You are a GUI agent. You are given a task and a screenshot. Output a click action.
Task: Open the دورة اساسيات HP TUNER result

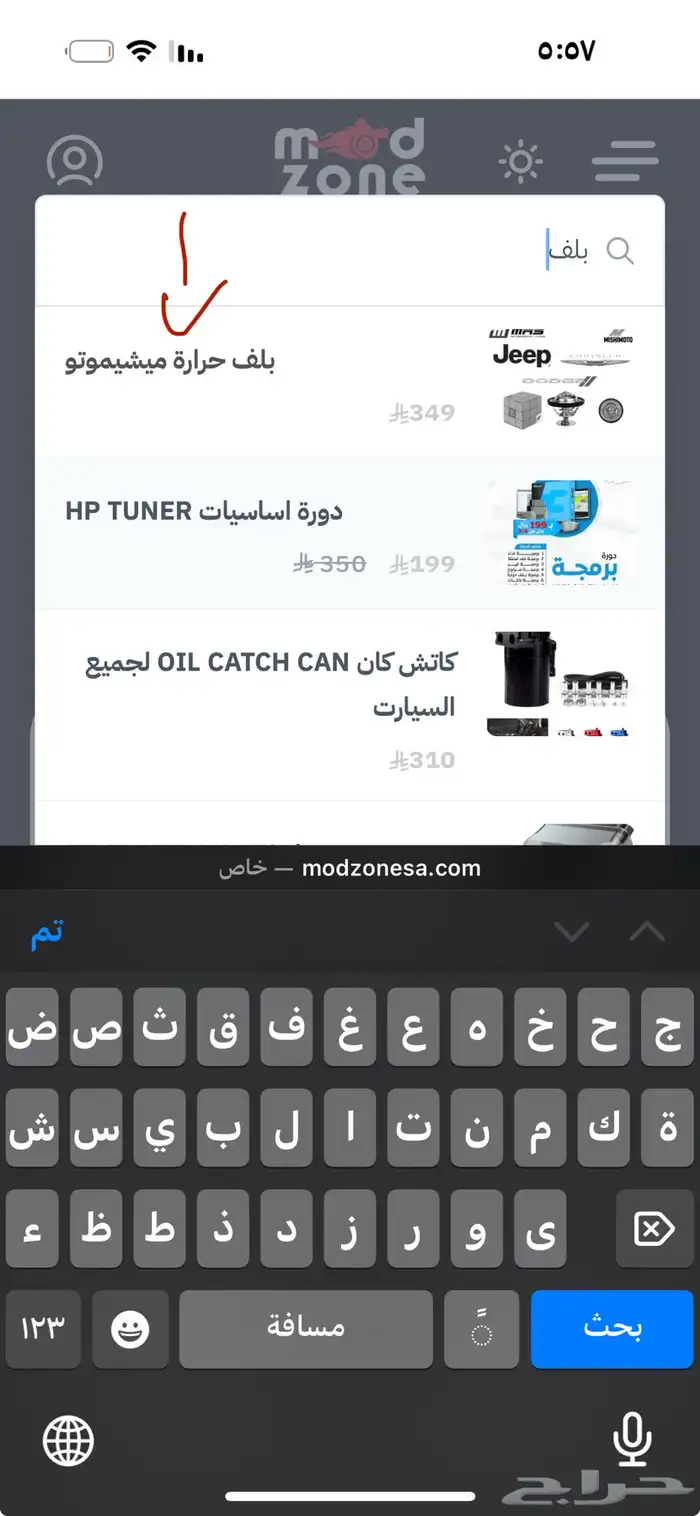[350, 533]
